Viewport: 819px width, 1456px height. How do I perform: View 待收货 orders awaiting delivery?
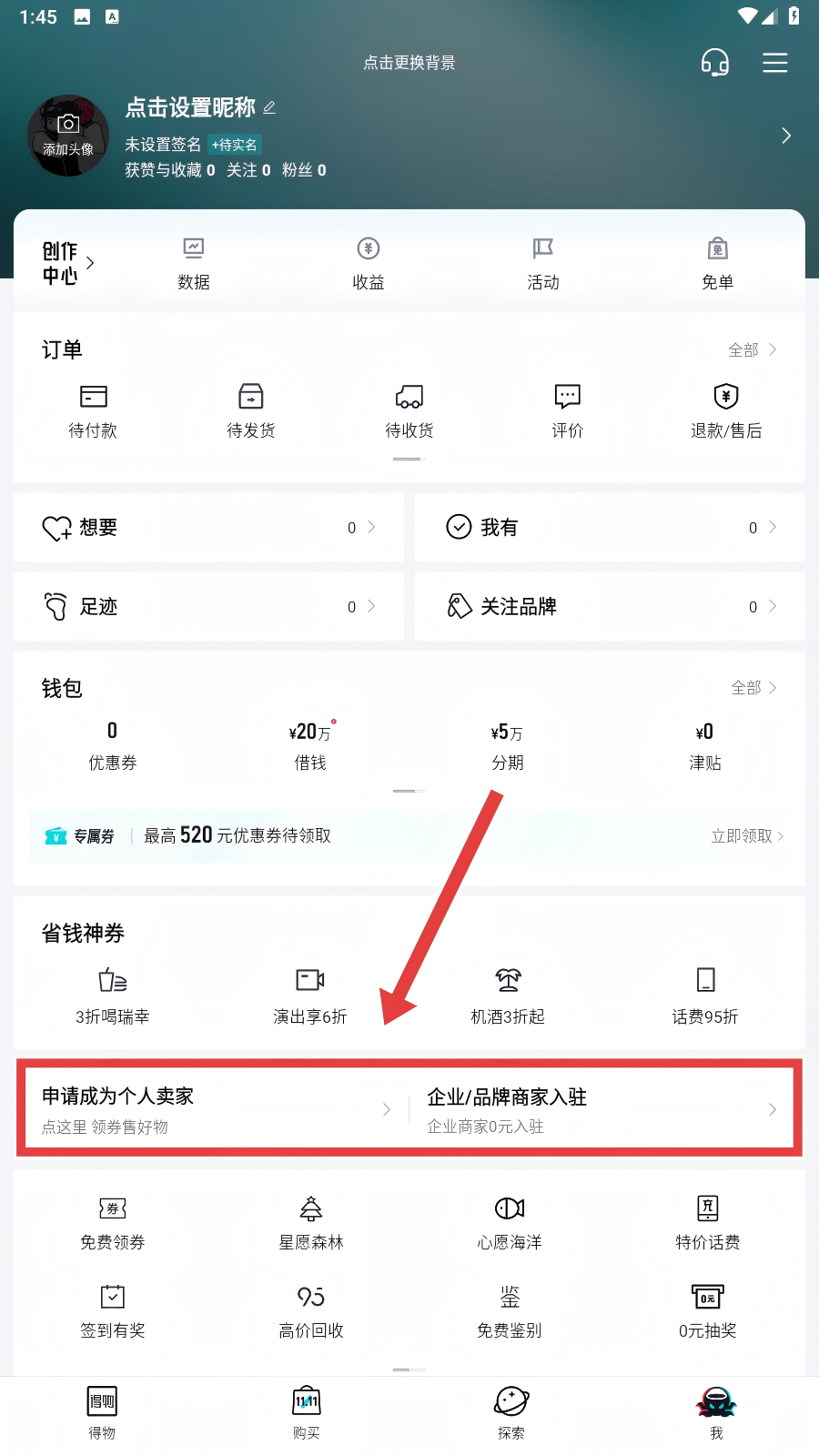tap(409, 410)
